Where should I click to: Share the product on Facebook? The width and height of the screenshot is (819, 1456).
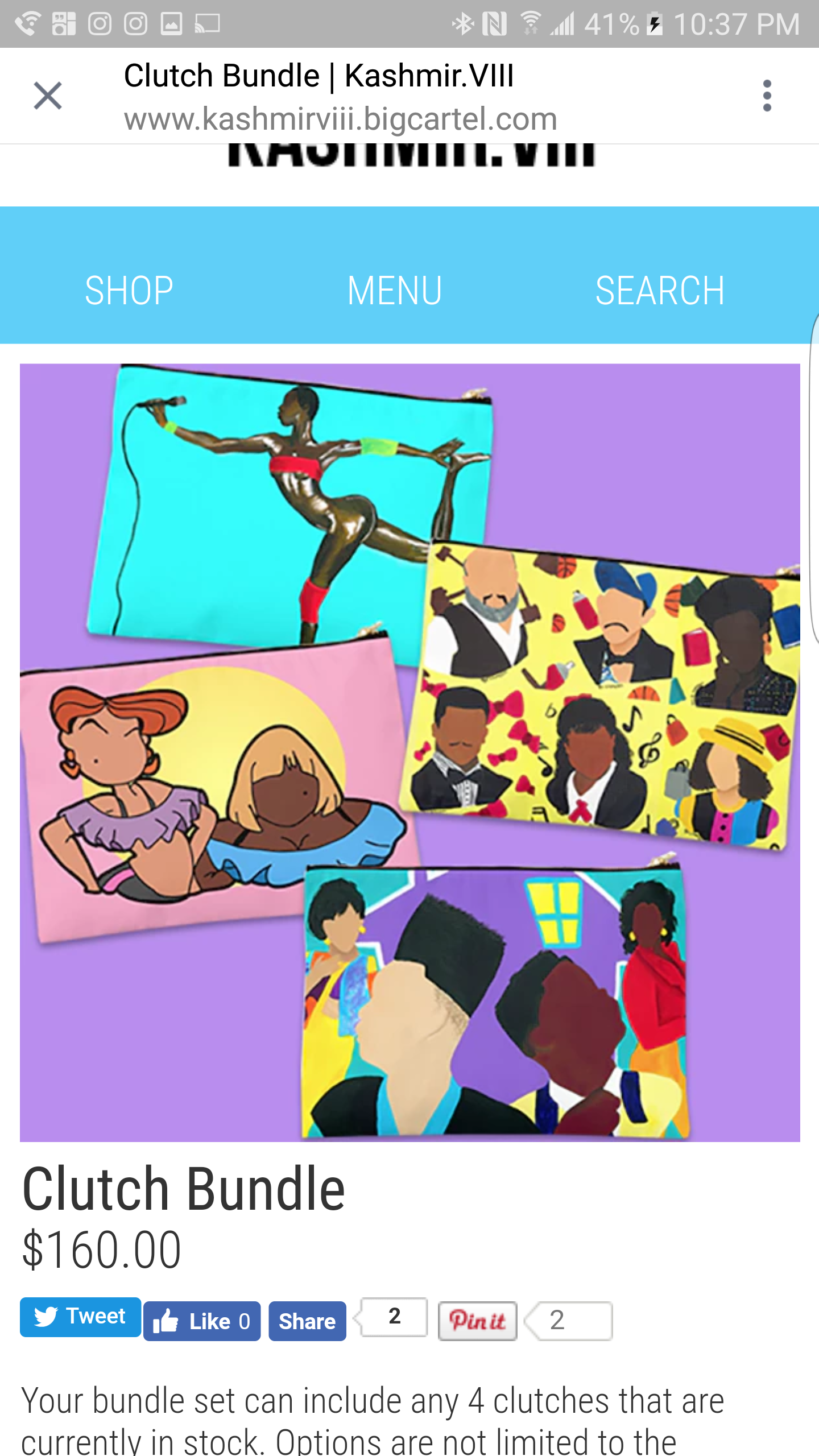coord(307,1321)
